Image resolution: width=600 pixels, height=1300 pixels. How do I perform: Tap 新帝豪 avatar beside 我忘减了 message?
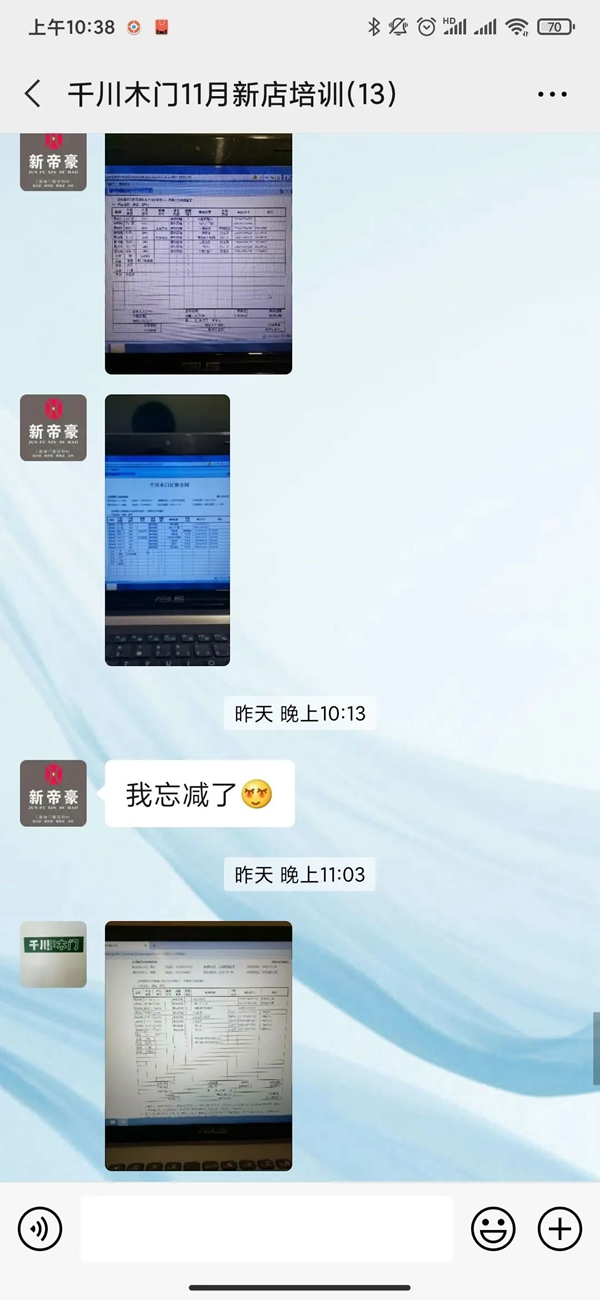pos(53,793)
